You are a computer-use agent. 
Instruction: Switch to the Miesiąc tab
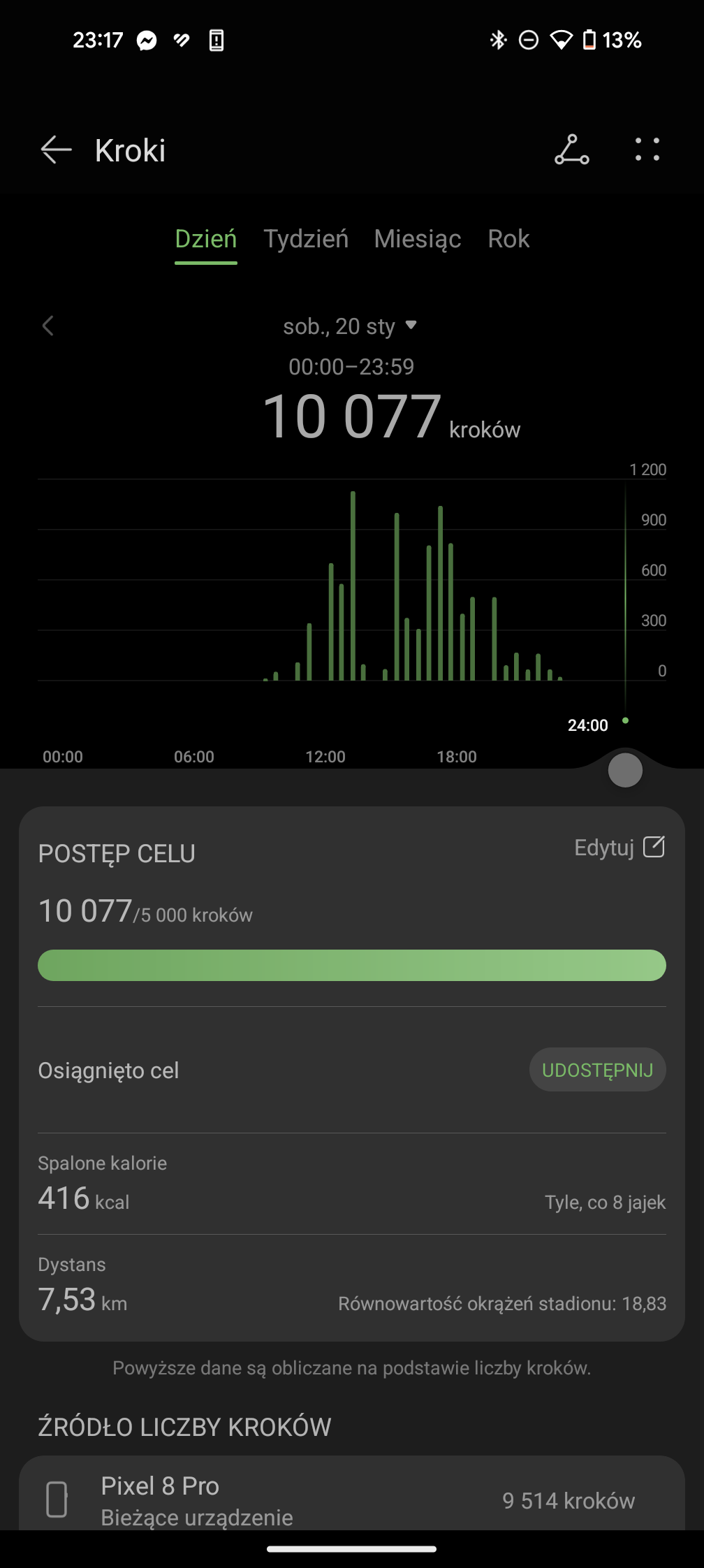tap(417, 239)
